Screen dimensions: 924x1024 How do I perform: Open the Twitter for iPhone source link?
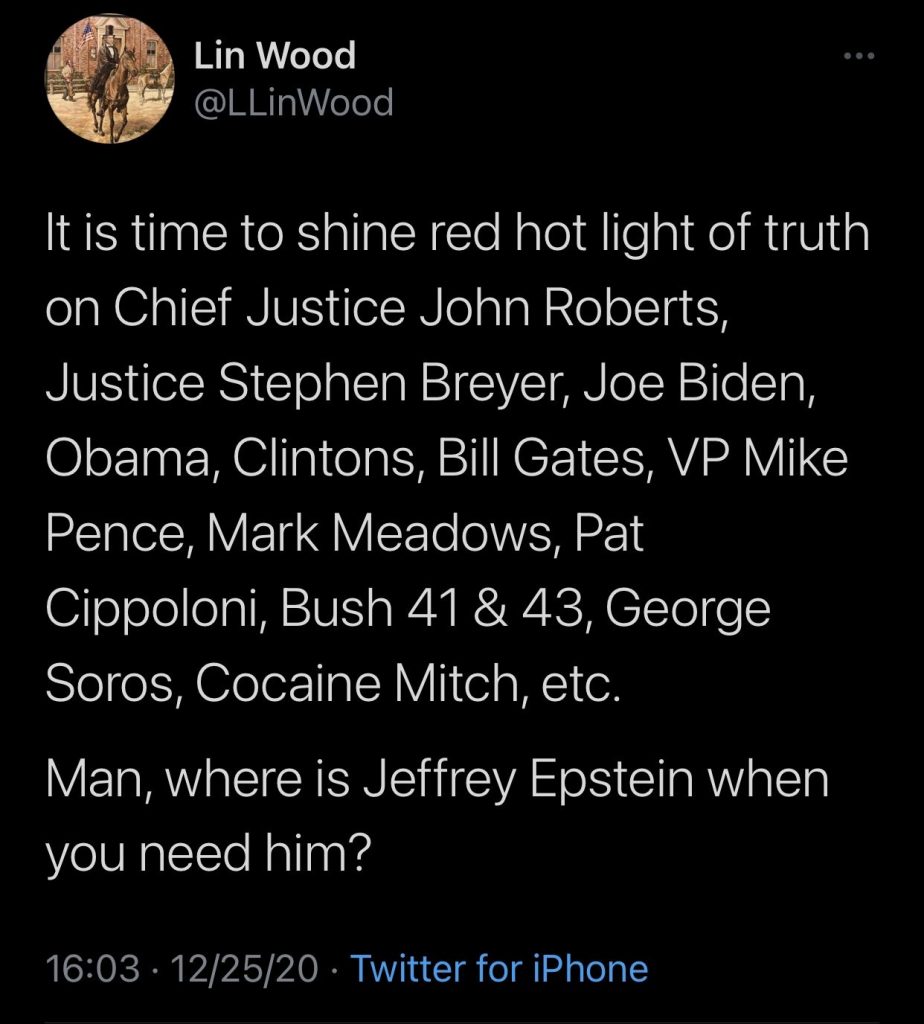[500, 969]
